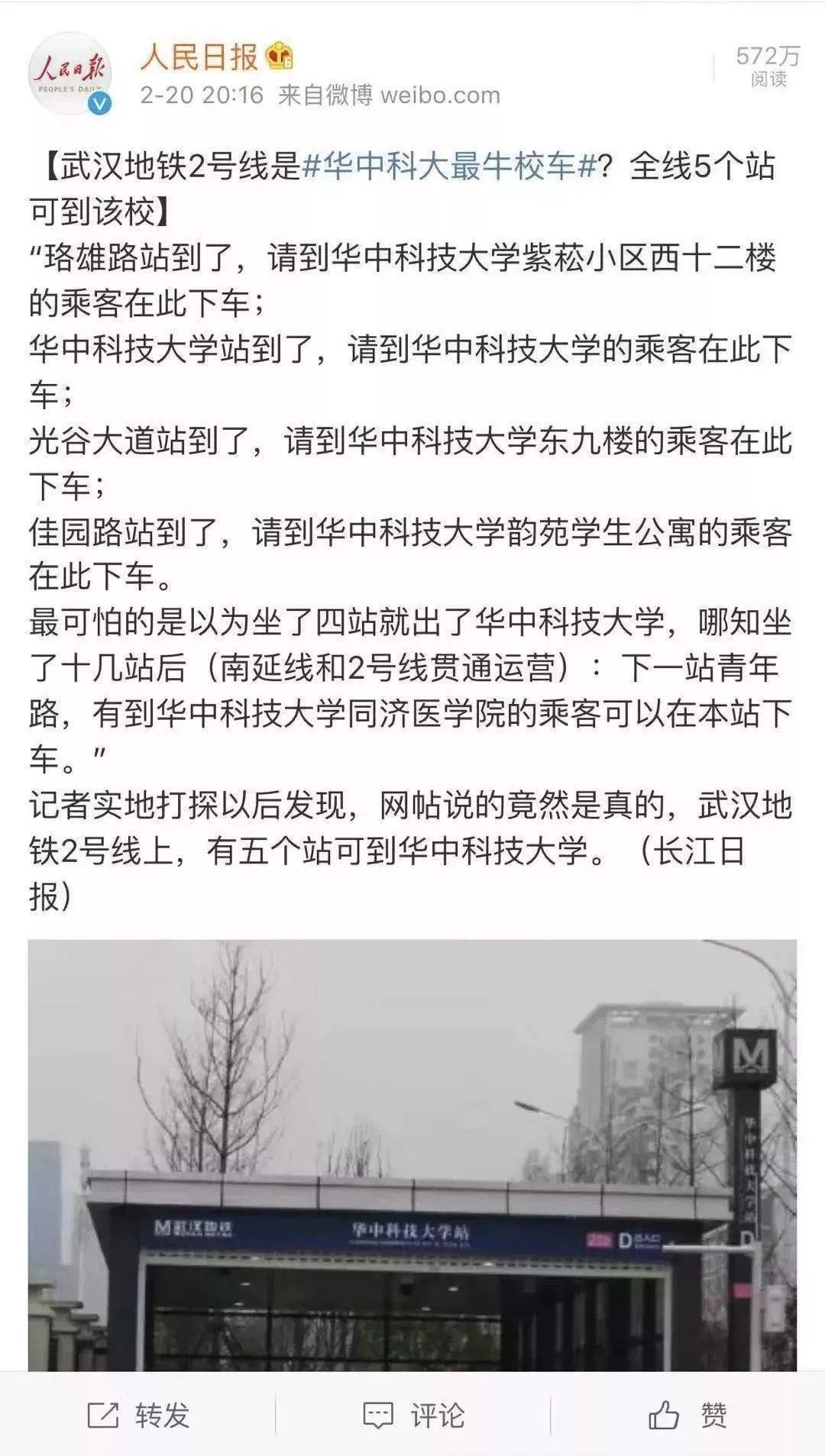This screenshot has width=825, height=1456.
Task: Open the #华中科大最牛校车# hashtag
Action: (x=449, y=166)
